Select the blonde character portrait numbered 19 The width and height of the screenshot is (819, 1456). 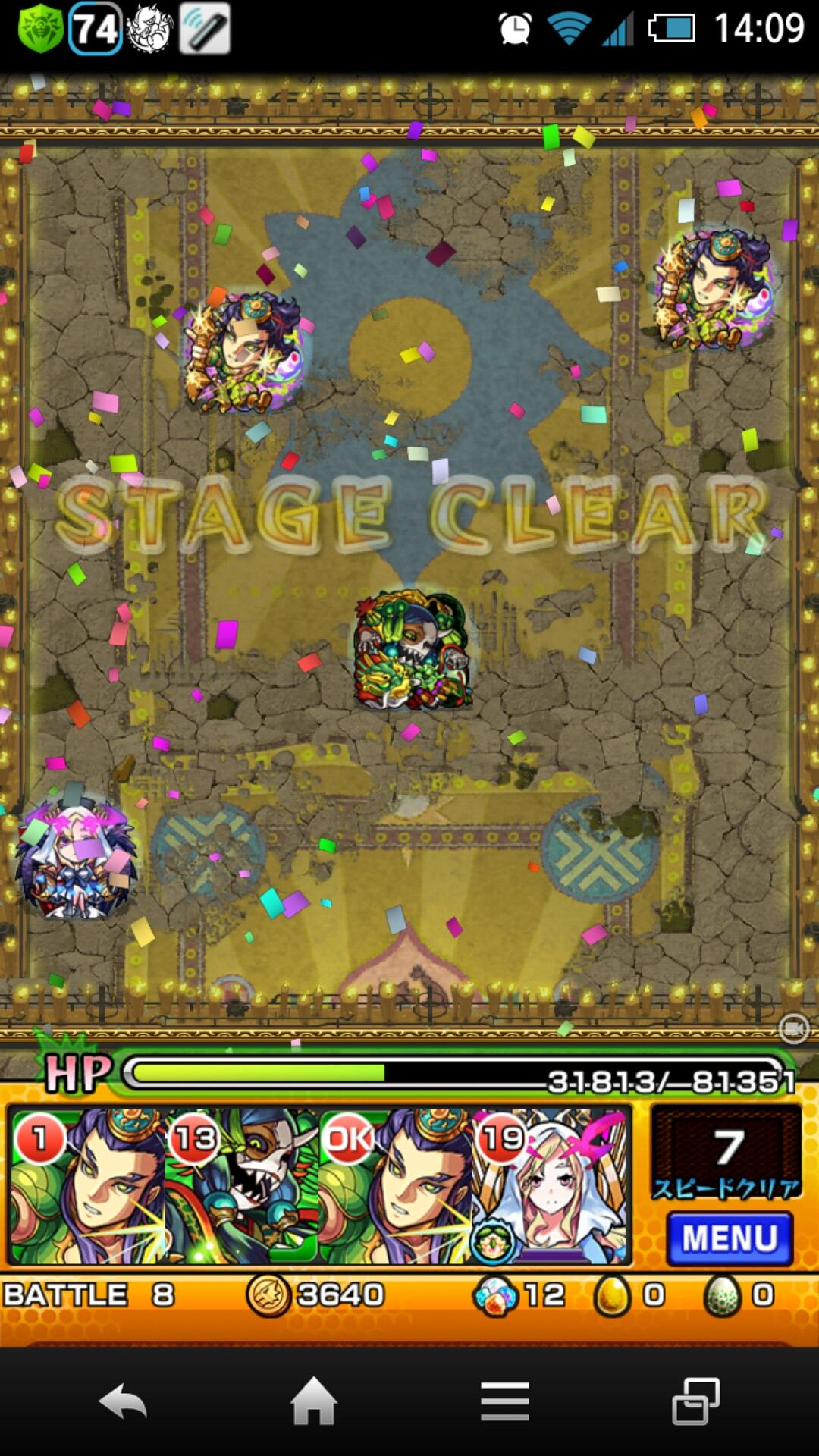tap(551, 1186)
